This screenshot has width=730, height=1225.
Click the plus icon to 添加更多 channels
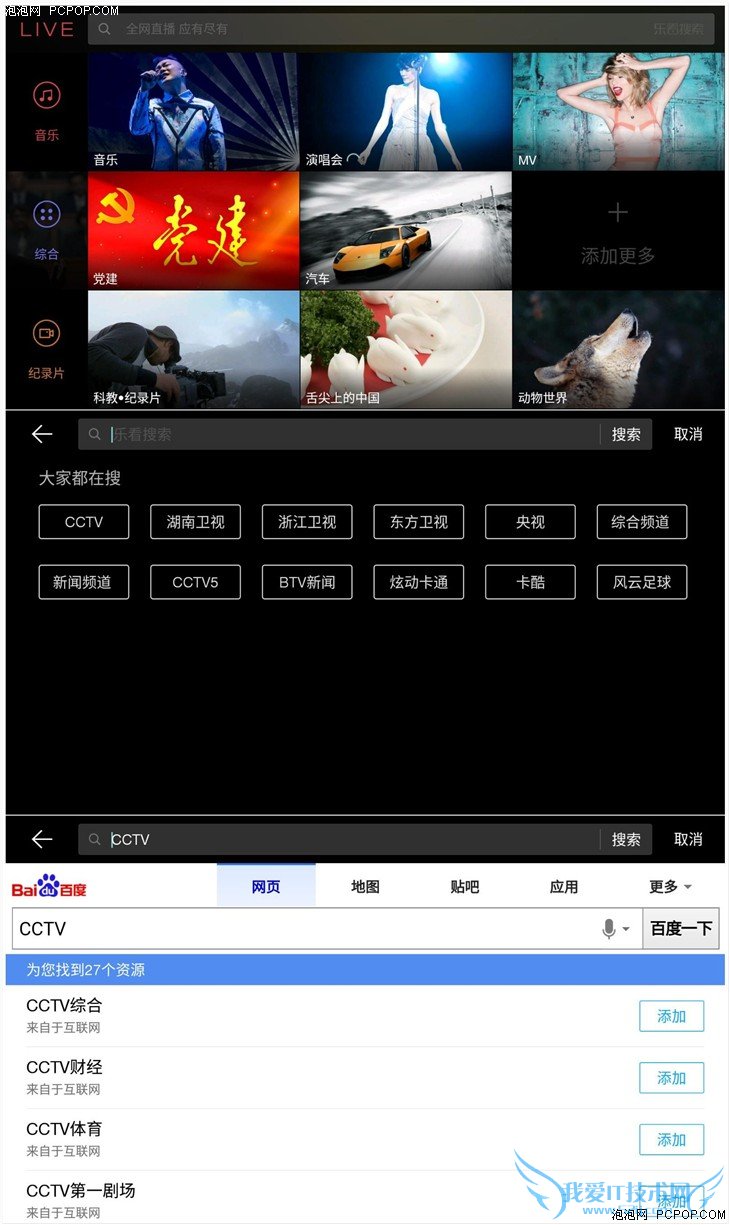tap(617, 212)
